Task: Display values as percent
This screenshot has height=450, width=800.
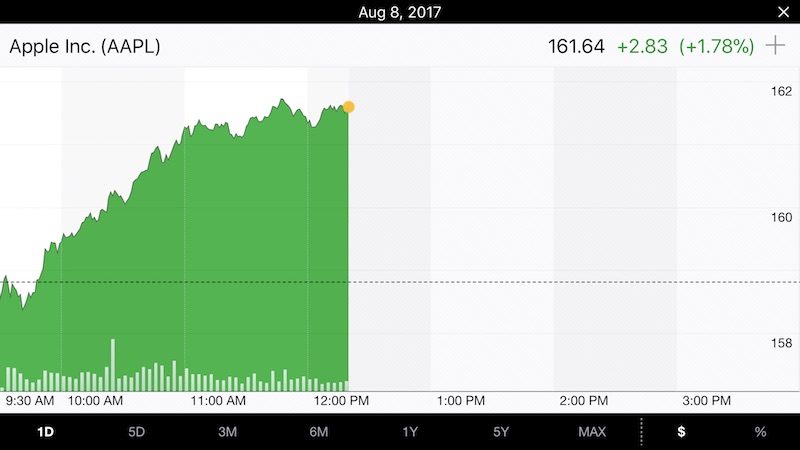Action: [760, 432]
